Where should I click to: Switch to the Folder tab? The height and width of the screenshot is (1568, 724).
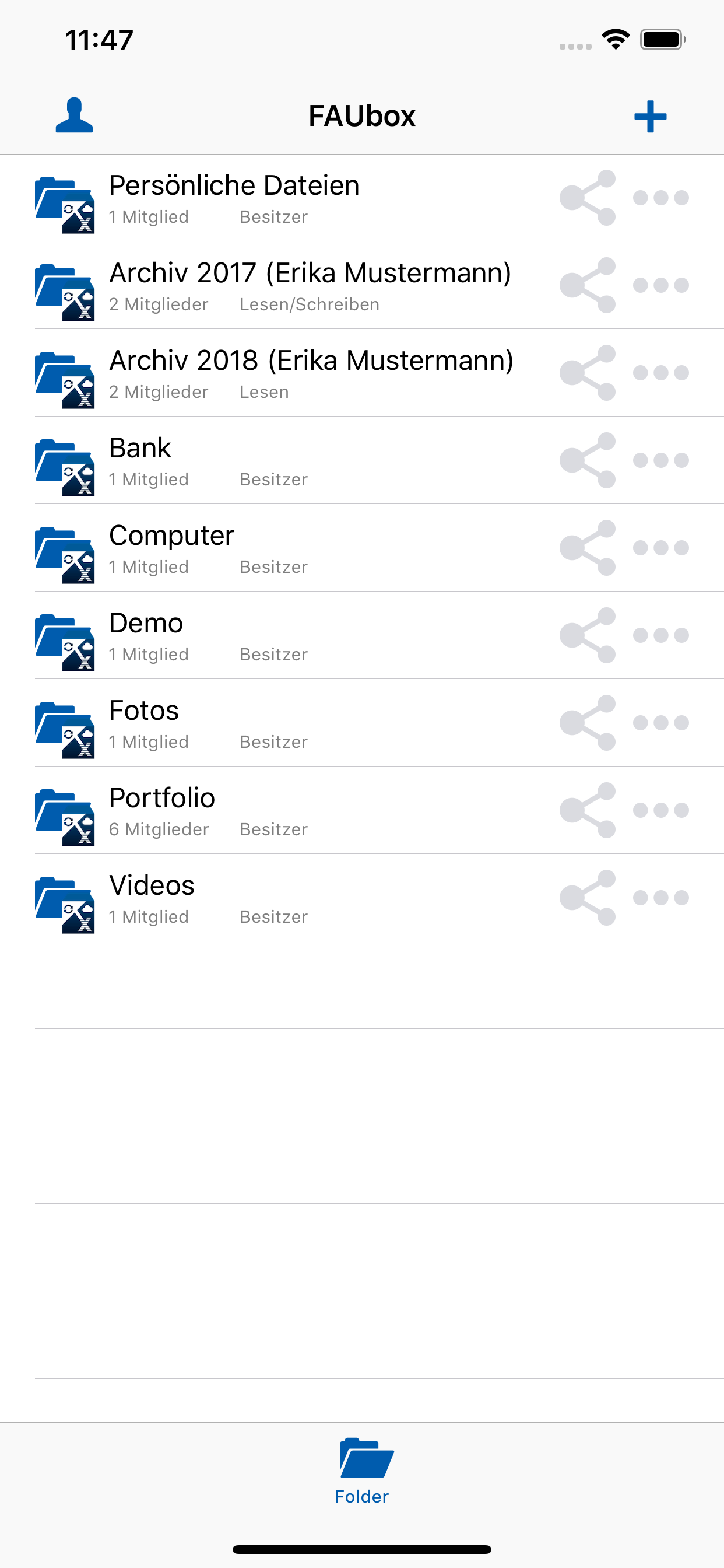pos(362,1469)
